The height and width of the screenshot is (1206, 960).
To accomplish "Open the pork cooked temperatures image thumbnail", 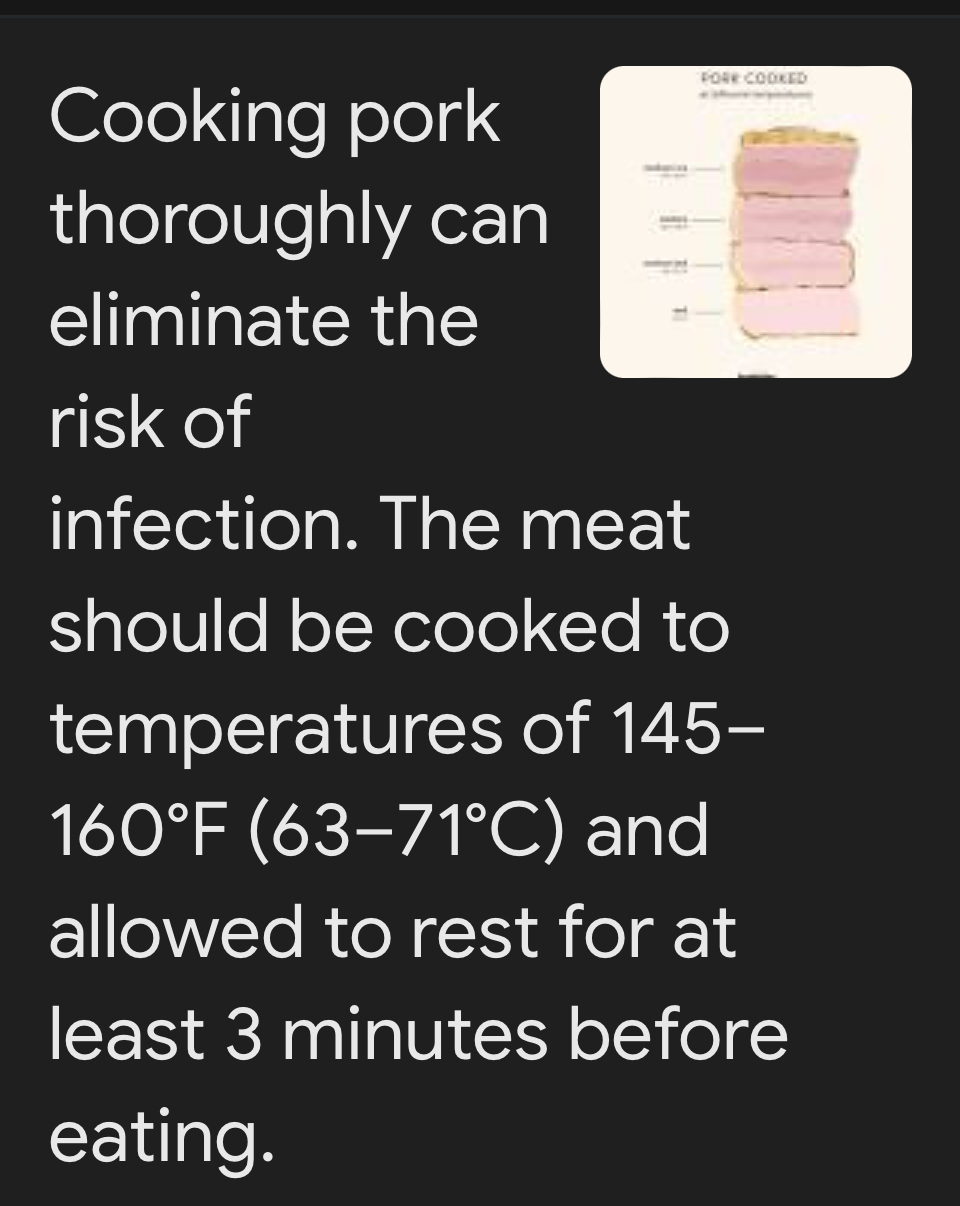I will [x=755, y=222].
